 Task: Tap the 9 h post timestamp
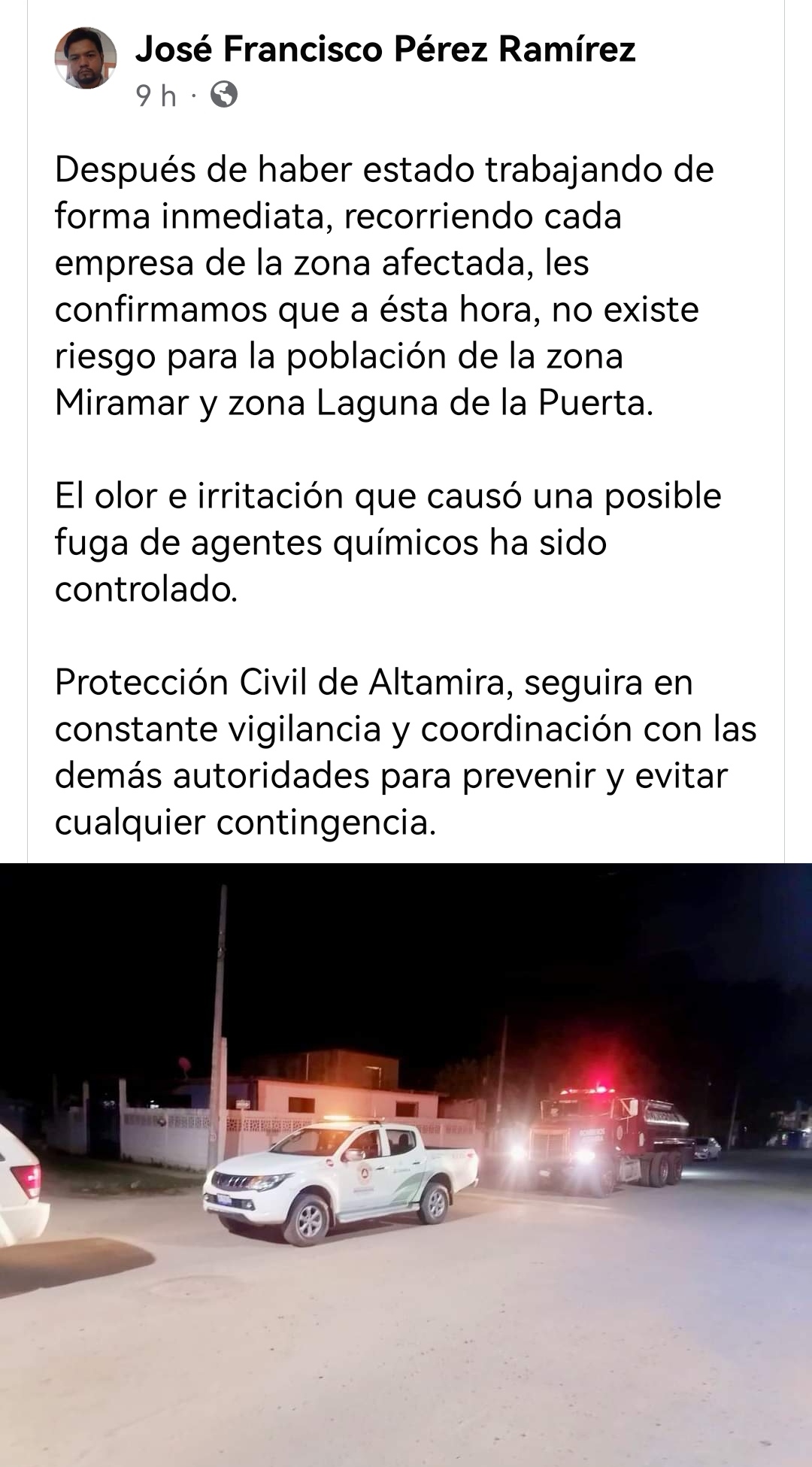click(156, 95)
